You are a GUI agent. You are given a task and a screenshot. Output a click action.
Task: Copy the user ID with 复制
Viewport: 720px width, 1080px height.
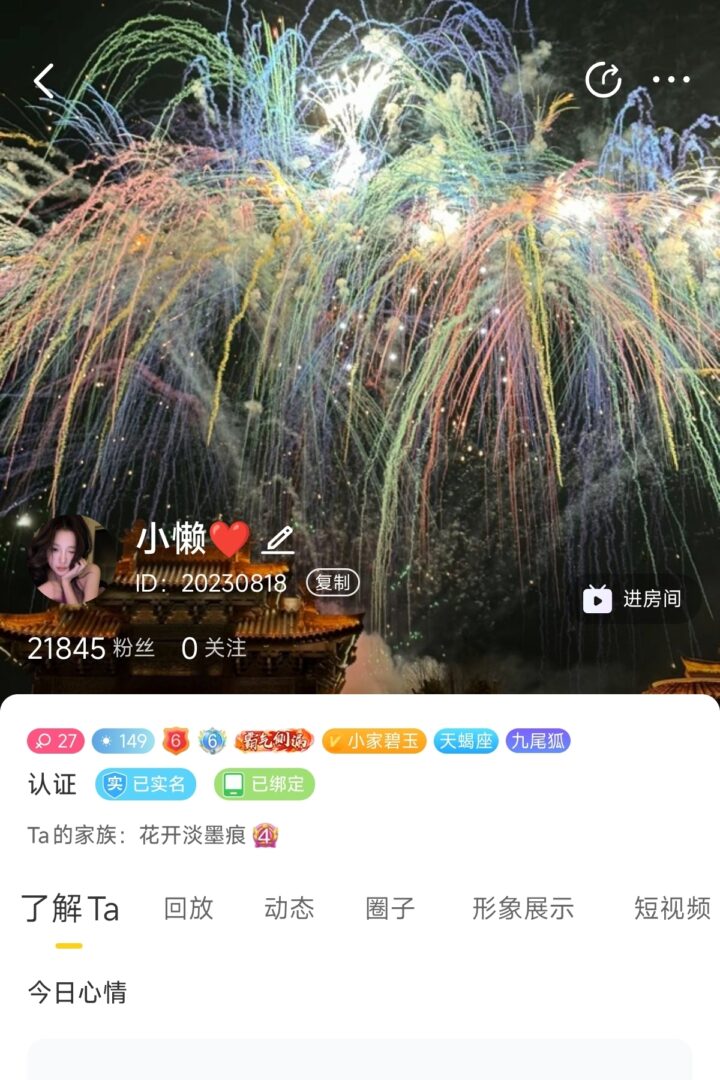[333, 583]
